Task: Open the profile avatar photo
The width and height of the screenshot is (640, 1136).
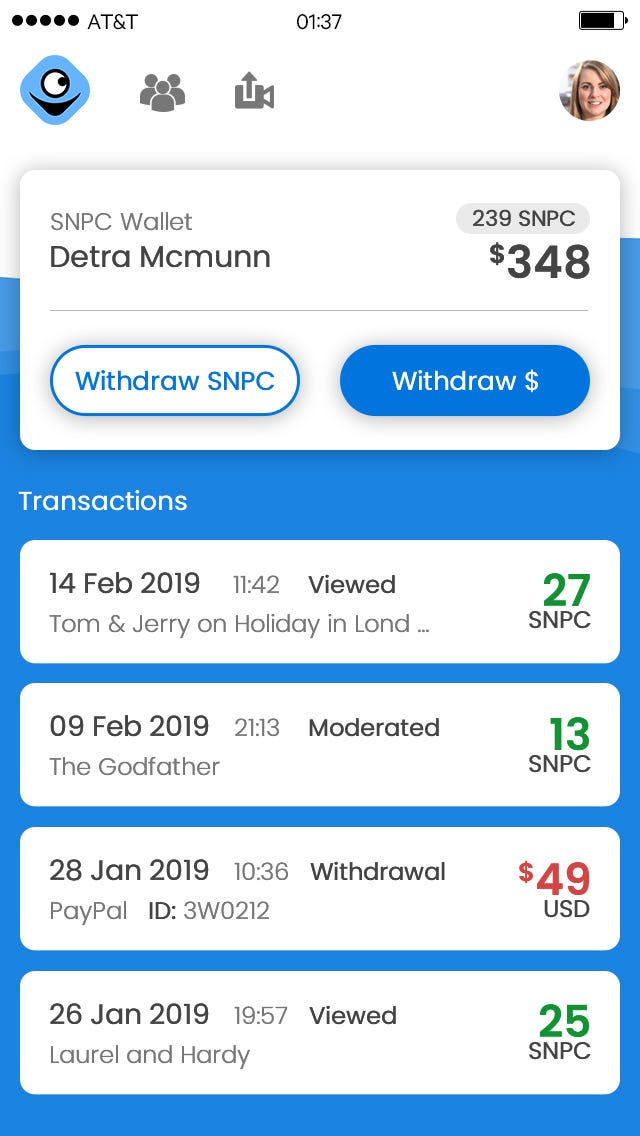Action: 589,91
